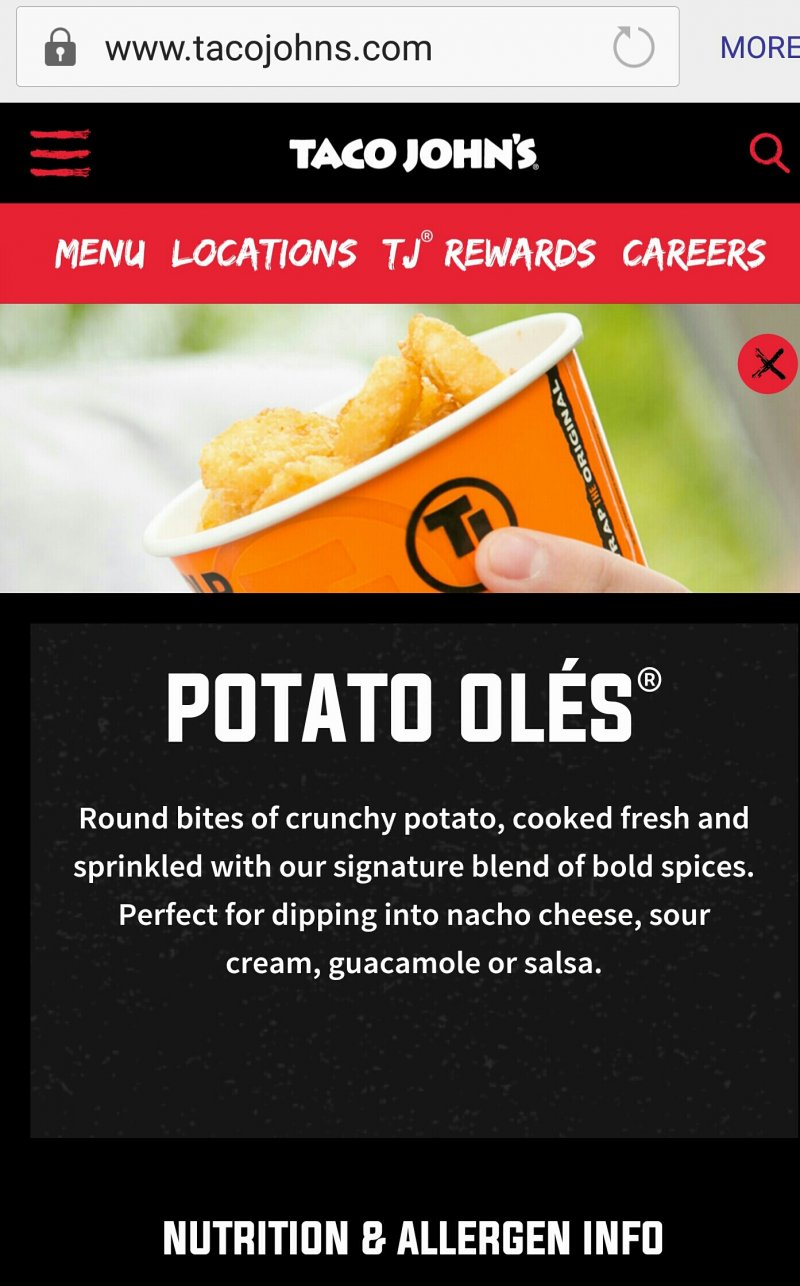Open TJ Rewards section

pyautogui.click(x=488, y=254)
